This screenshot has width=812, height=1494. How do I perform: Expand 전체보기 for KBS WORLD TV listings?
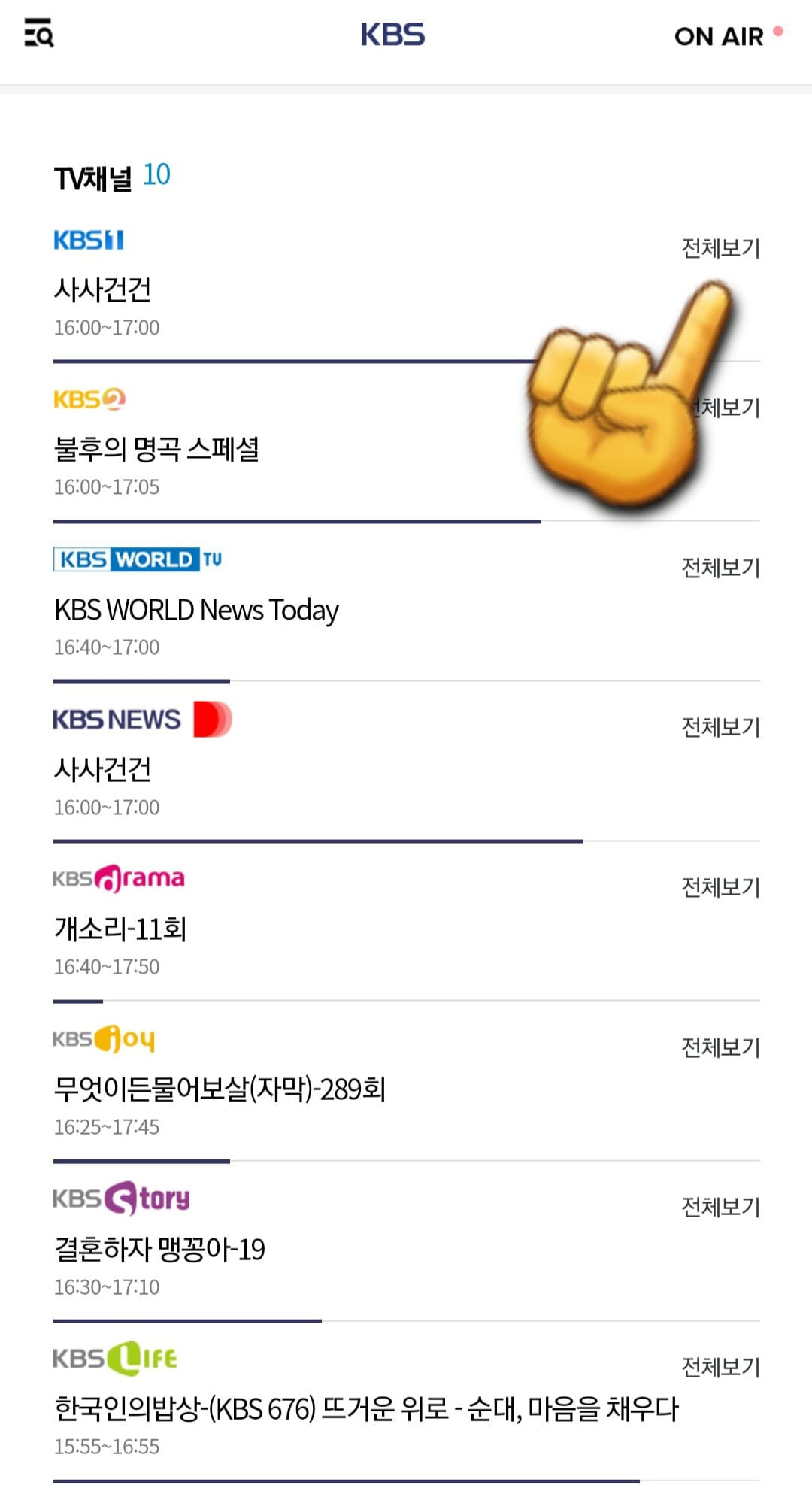pos(720,568)
